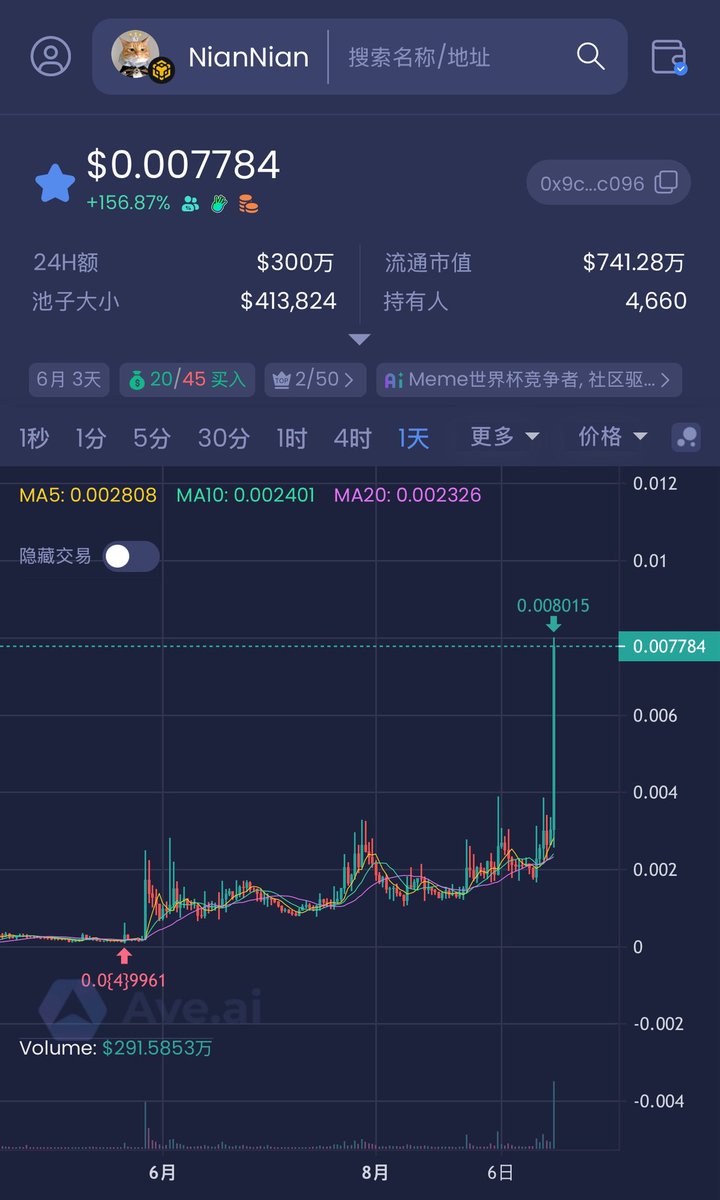The image size is (720, 1200).
Task: Tap the magnifier search icon
Action: click(590, 56)
